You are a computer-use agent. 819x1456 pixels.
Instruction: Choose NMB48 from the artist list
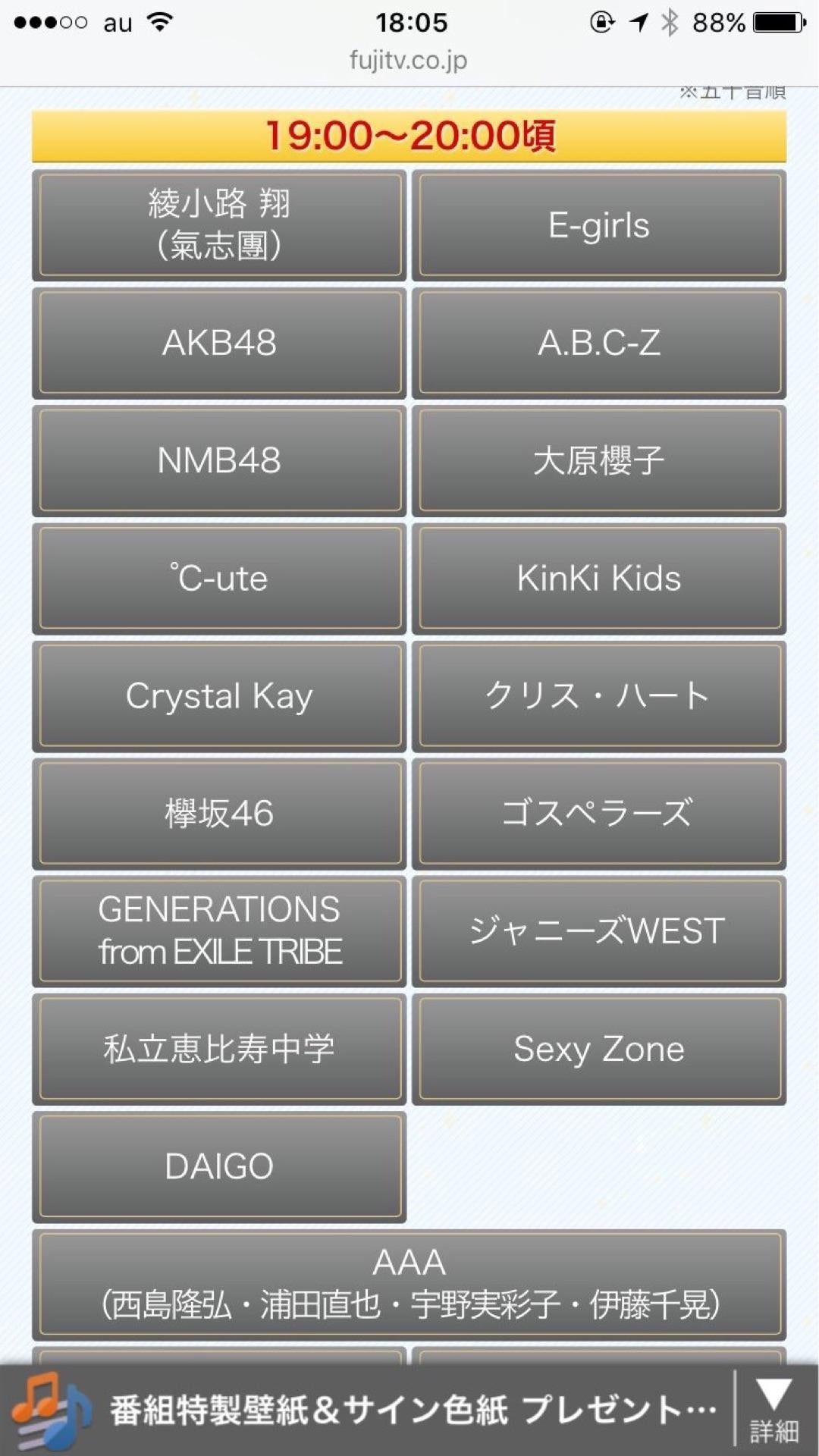coord(219,460)
